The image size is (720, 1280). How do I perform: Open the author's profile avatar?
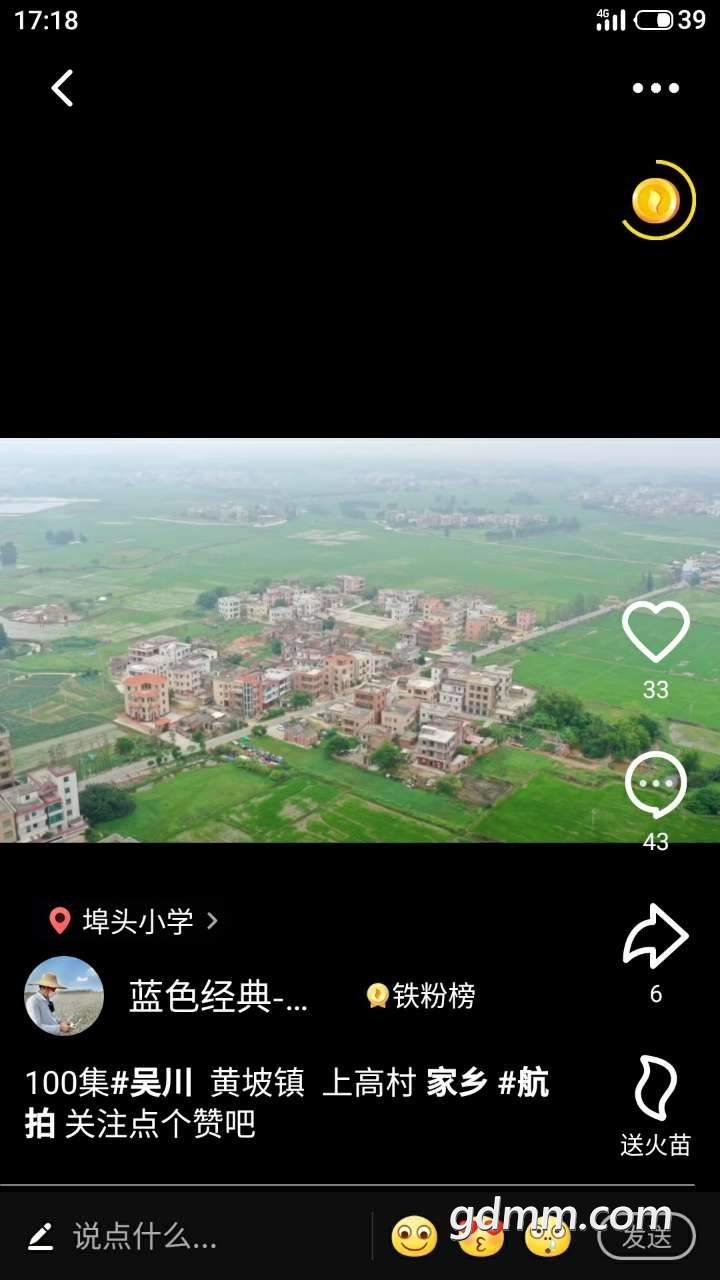64,996
